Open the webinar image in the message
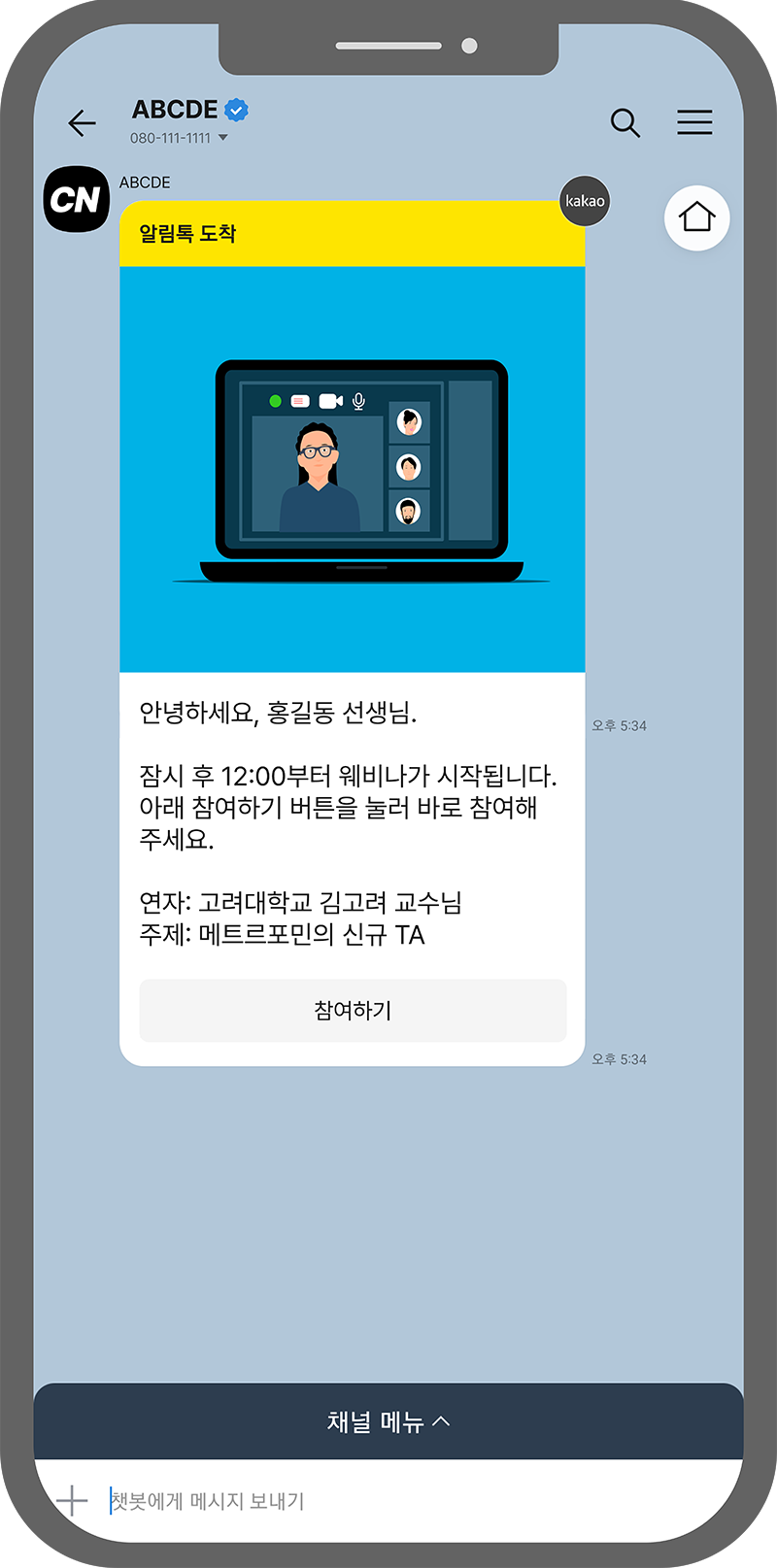The image size is (777, 1568). (x=353, y=469)
